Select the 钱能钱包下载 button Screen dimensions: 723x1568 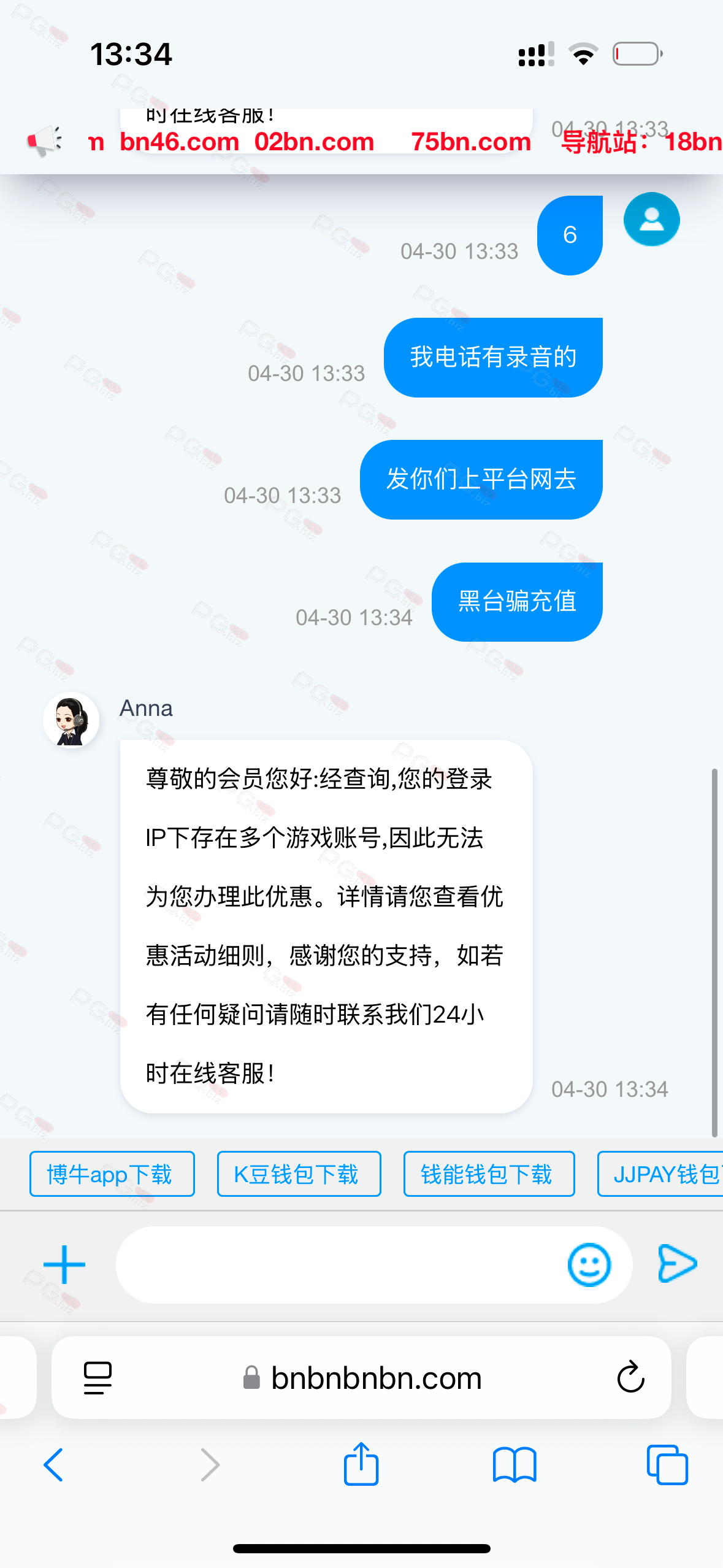[x=489, y=1174]
